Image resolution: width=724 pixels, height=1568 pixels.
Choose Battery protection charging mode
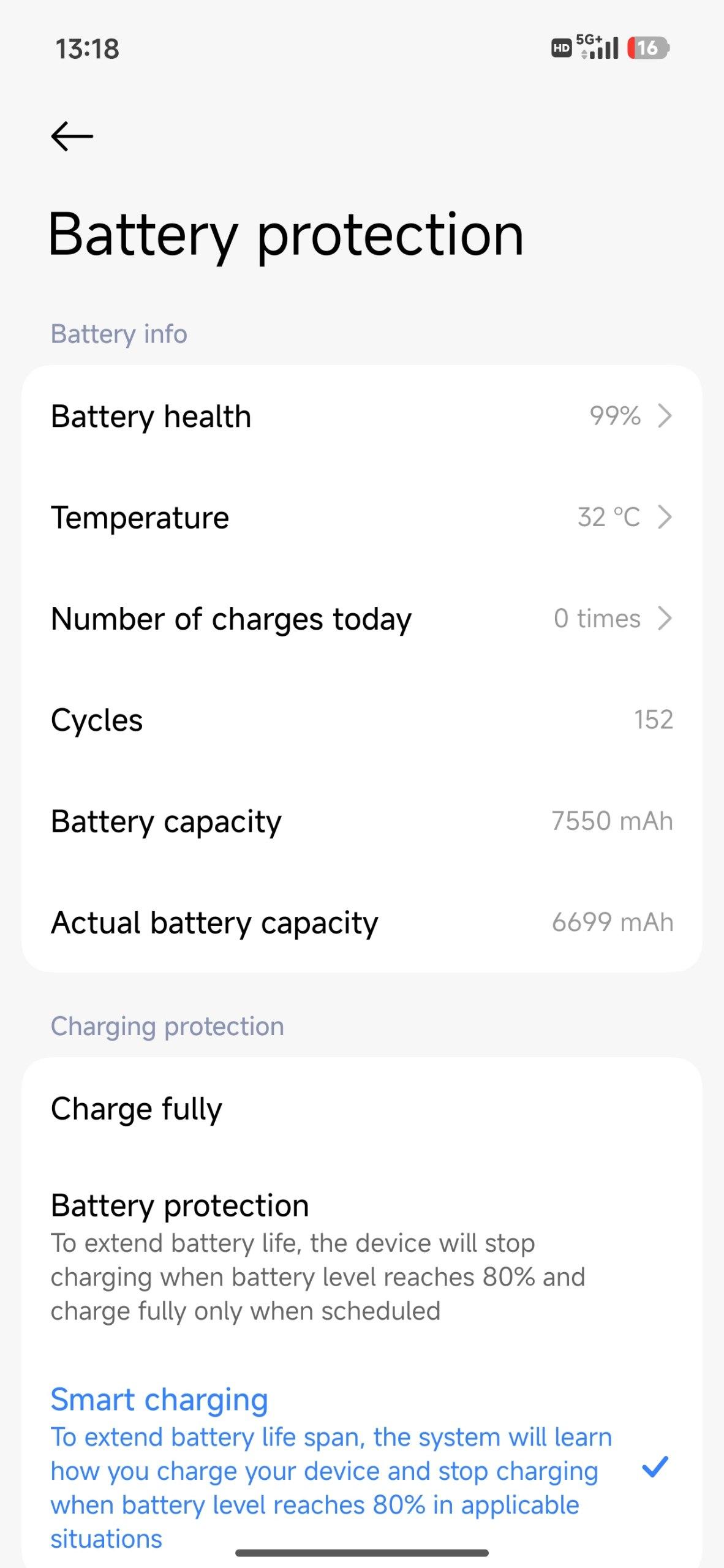pyautogui.click(x=361, y=1257)
